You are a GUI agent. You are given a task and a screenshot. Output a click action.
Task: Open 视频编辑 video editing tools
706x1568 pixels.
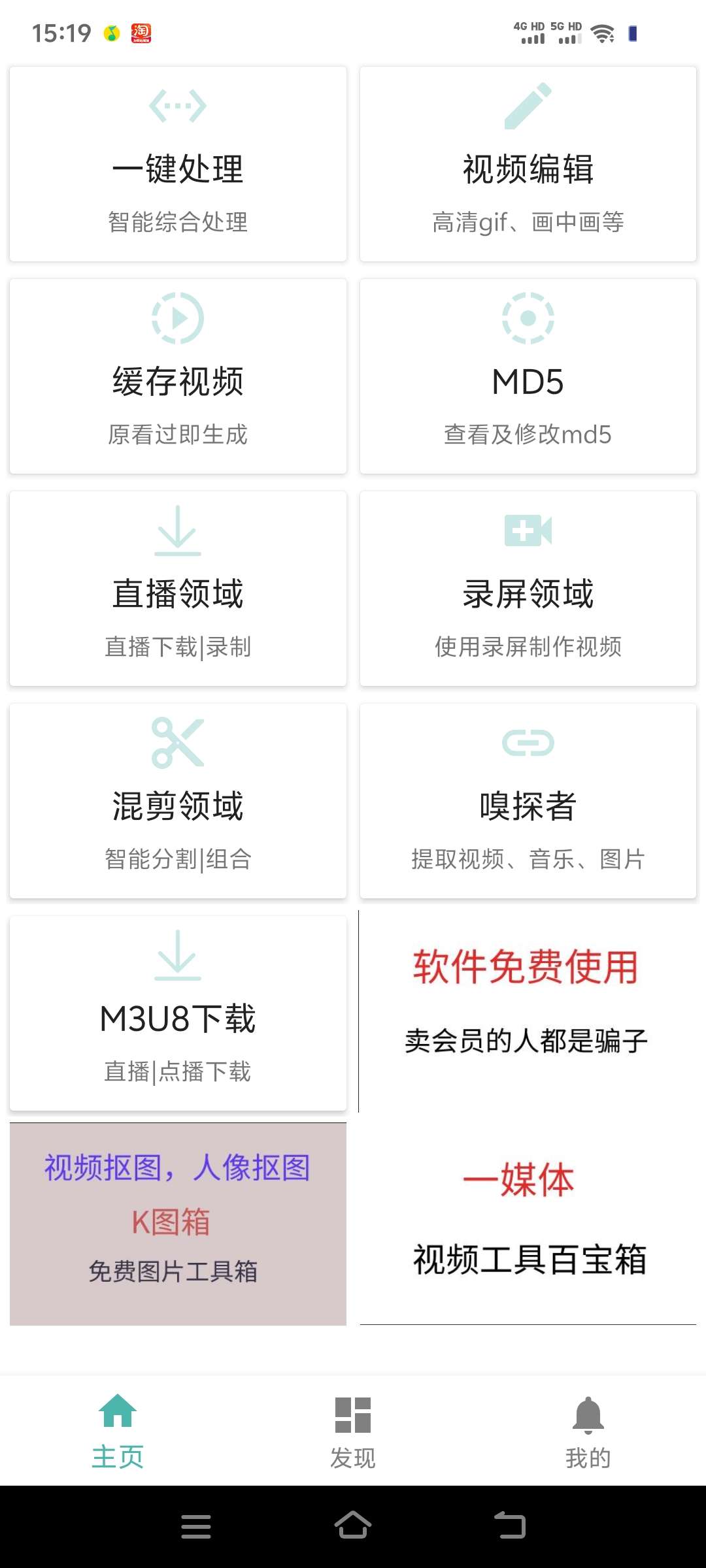pos(528,164)
